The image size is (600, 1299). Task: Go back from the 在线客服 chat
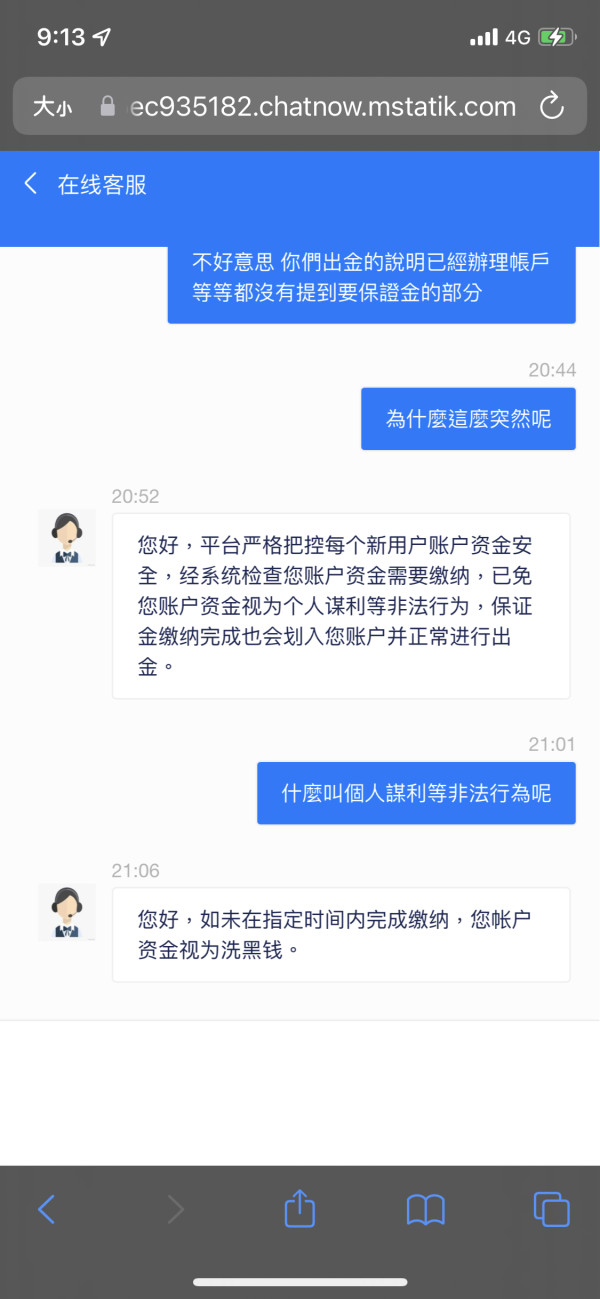tap(31, 184)
